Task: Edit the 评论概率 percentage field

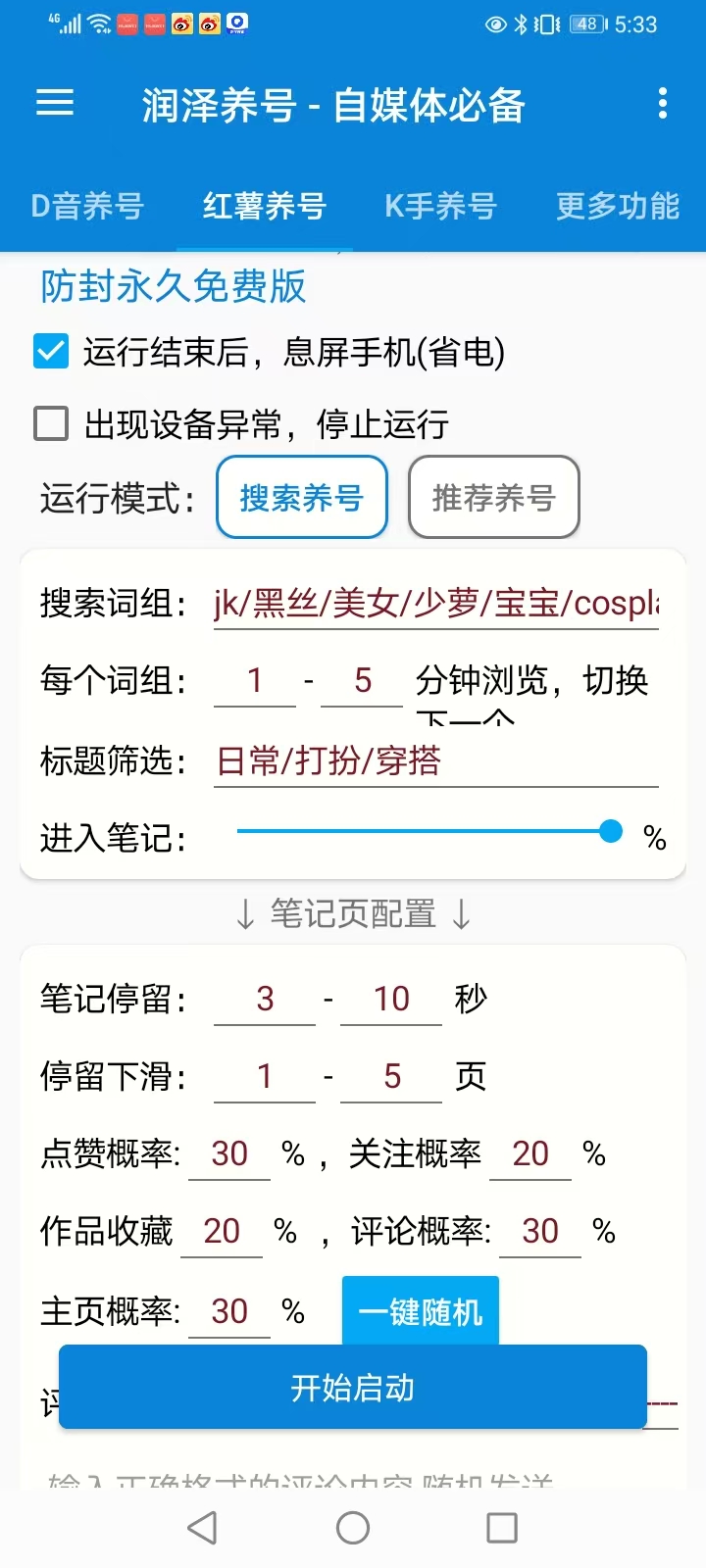Action: pos(540,1231)
